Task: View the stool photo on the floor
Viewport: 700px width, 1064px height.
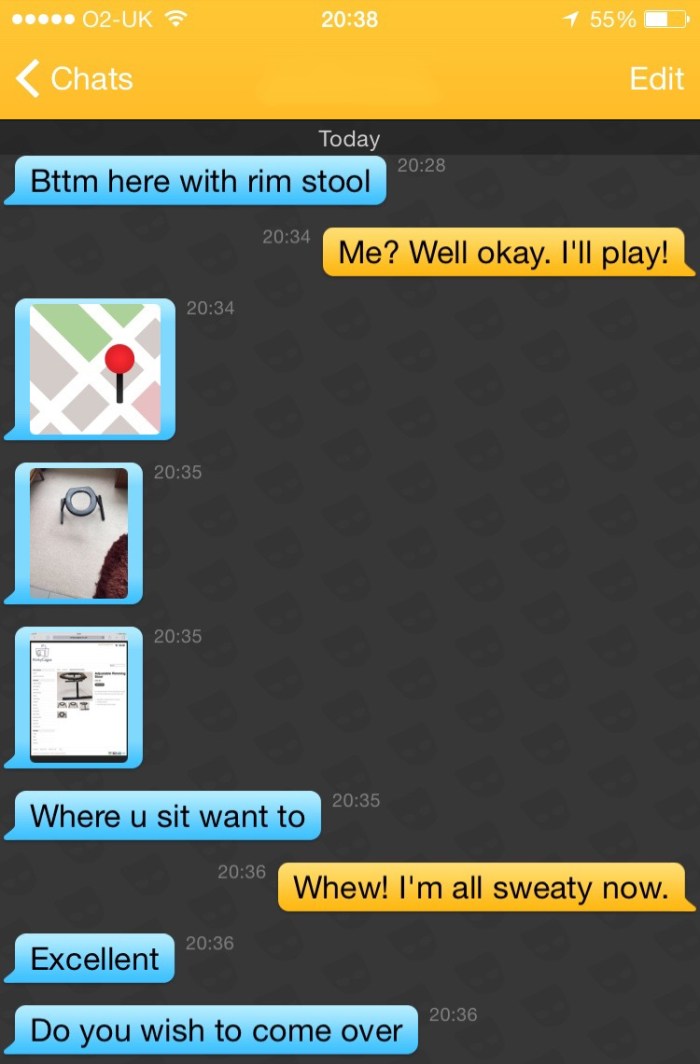Action: click(79, 533)
